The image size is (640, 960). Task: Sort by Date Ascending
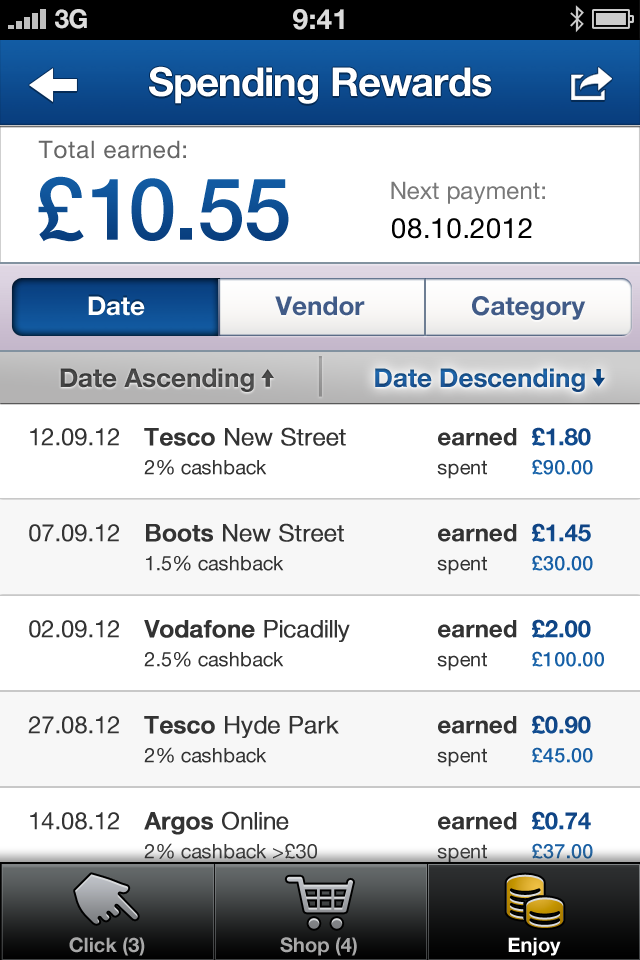166,379
